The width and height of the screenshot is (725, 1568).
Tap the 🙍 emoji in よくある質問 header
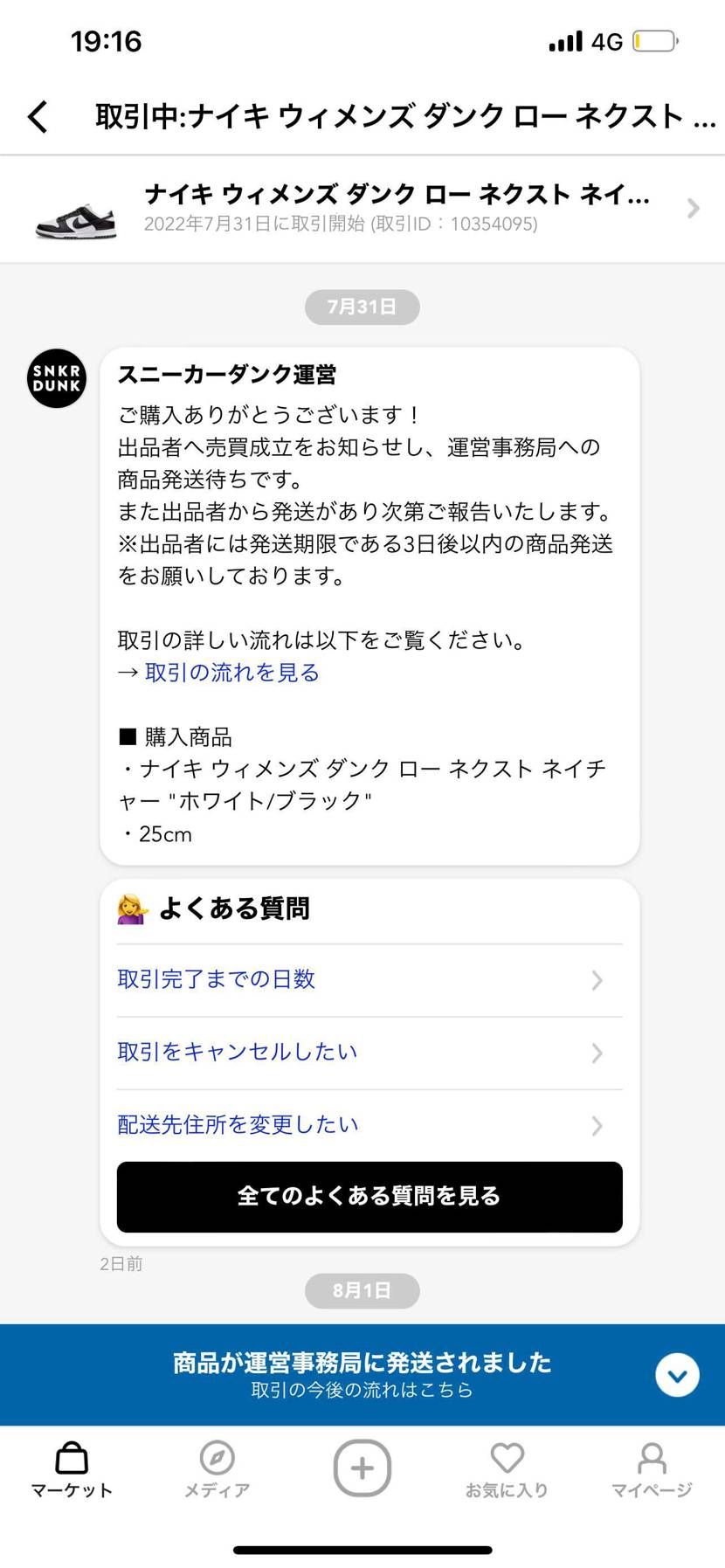131,908
